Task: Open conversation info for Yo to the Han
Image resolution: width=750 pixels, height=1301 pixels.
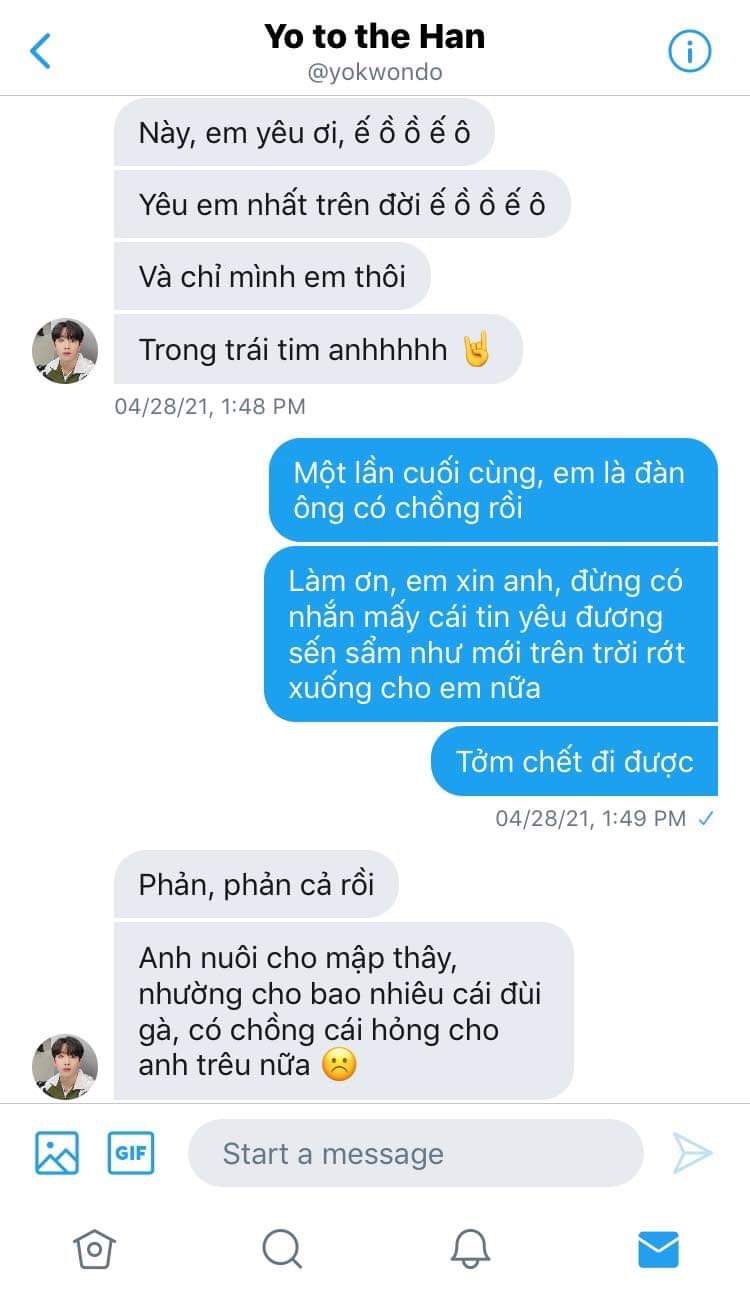Action: pyautogui.click(x=689, y=51)
